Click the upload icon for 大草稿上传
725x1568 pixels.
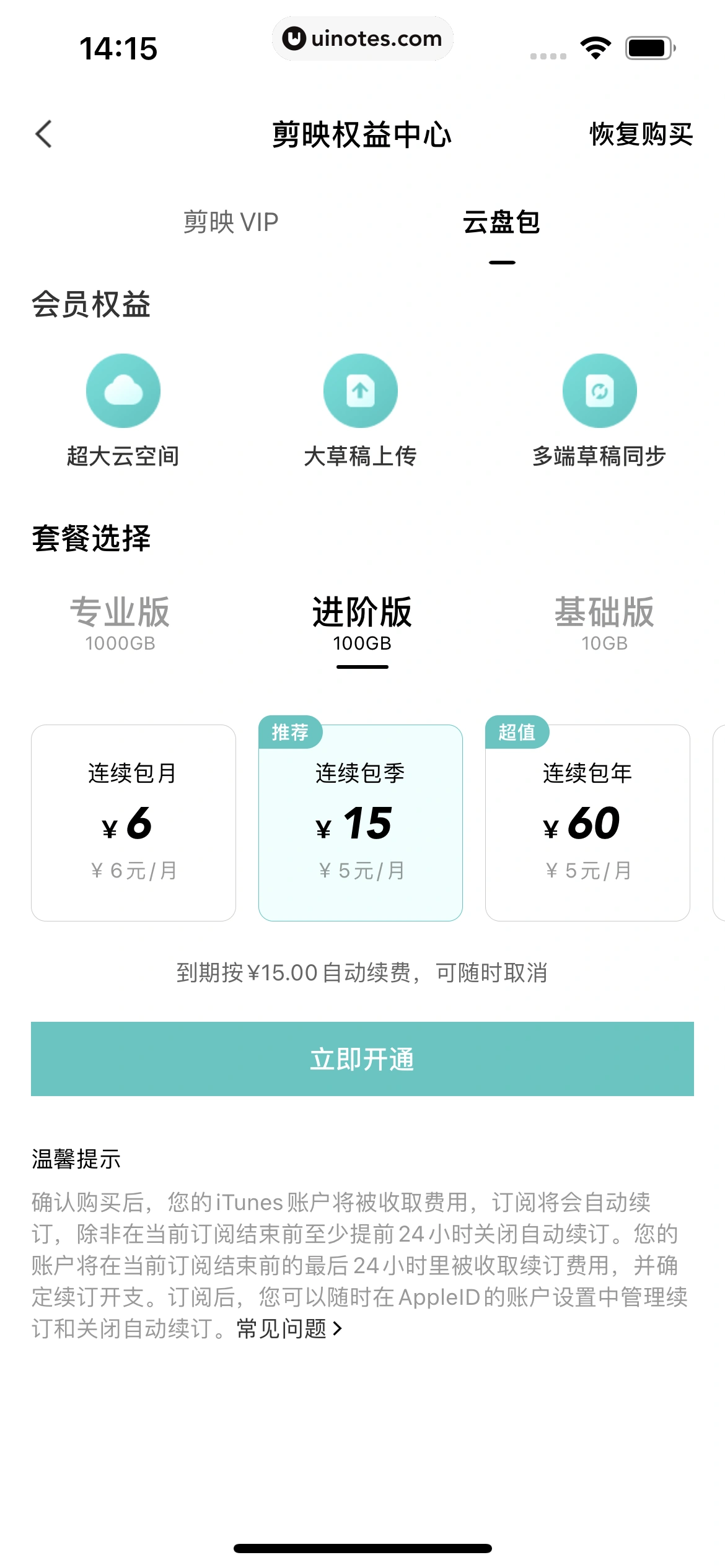(x=362, y=390)
